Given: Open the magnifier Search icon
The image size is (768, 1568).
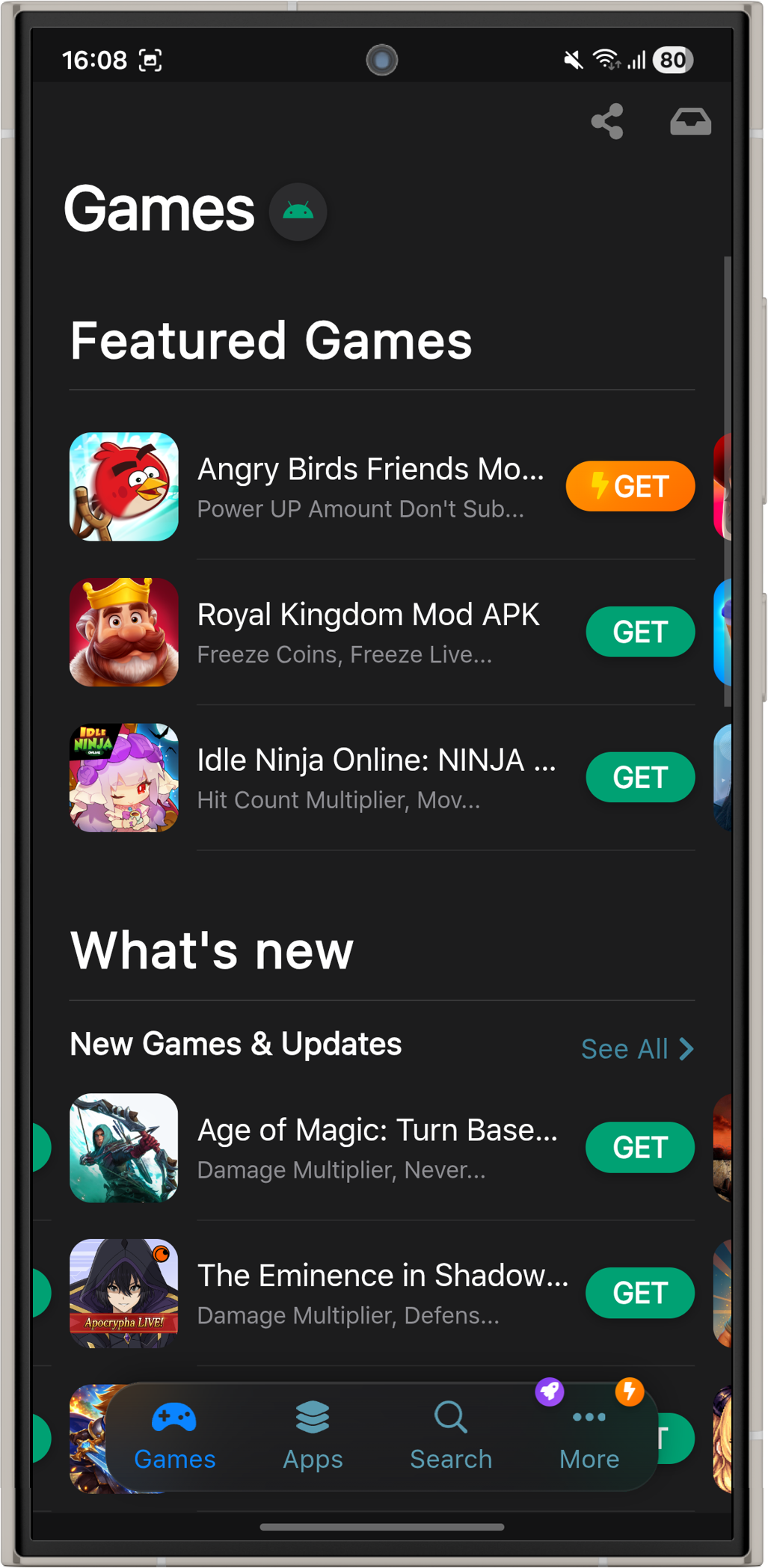Looking at the screenshot, I should (x=450, y=1417).
